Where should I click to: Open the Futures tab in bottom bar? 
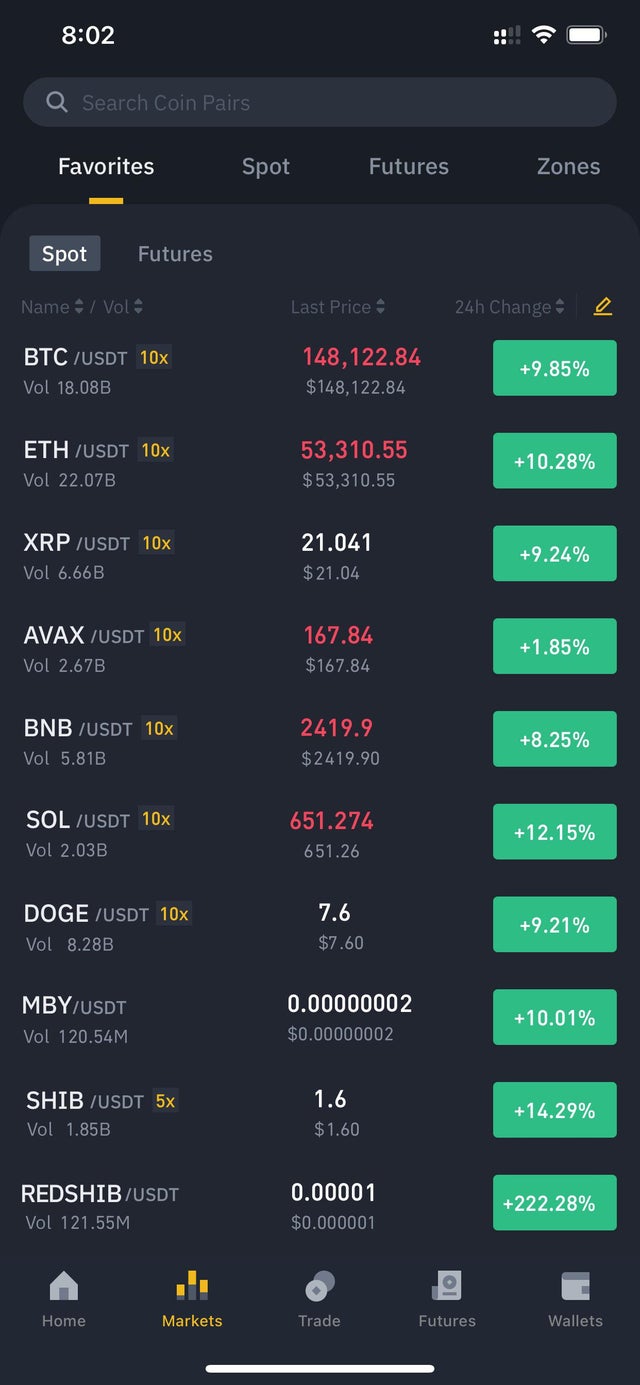click(447, 1299)
